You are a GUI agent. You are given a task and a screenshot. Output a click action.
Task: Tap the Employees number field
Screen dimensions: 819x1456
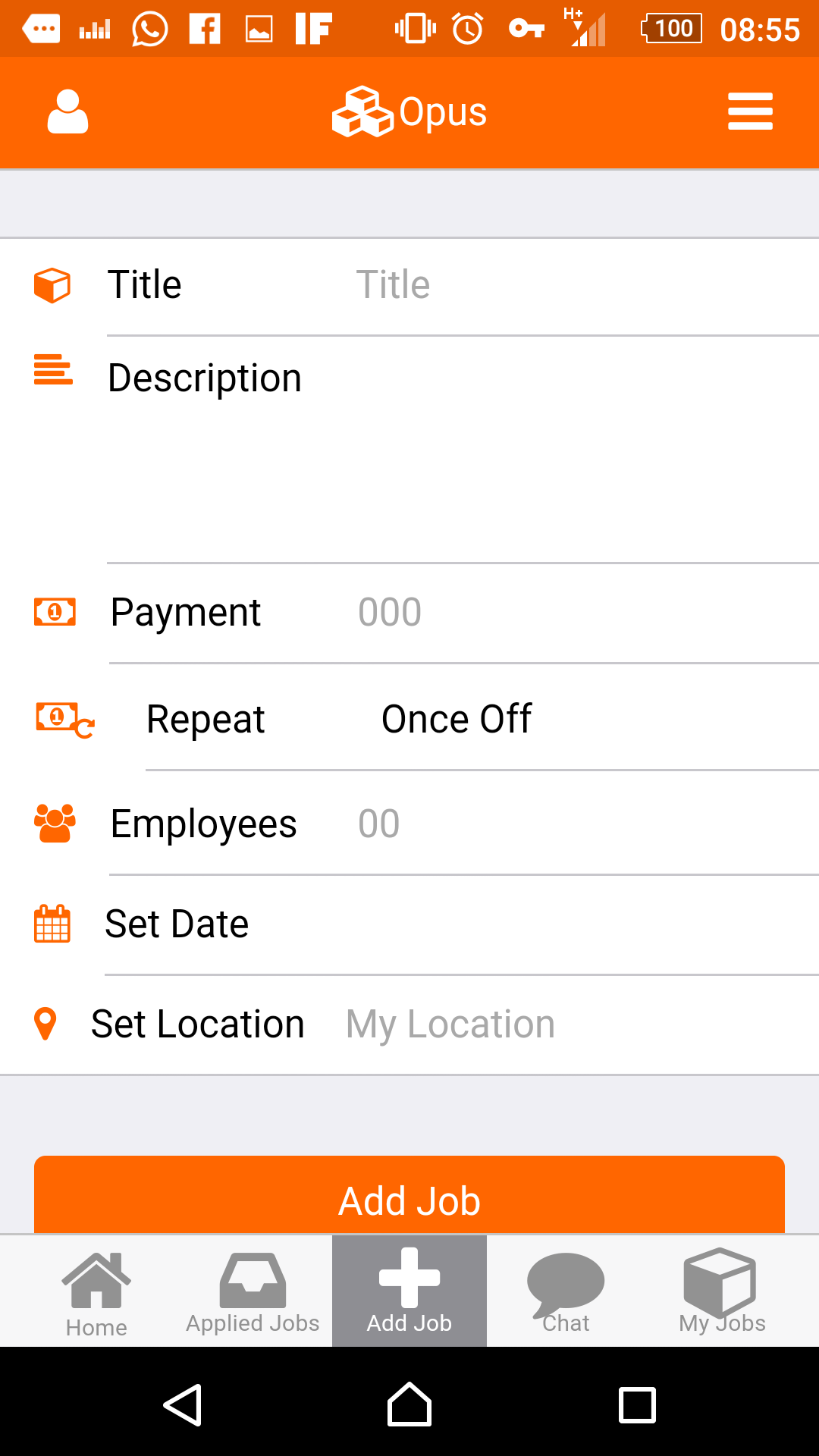[x=576, y=824]
